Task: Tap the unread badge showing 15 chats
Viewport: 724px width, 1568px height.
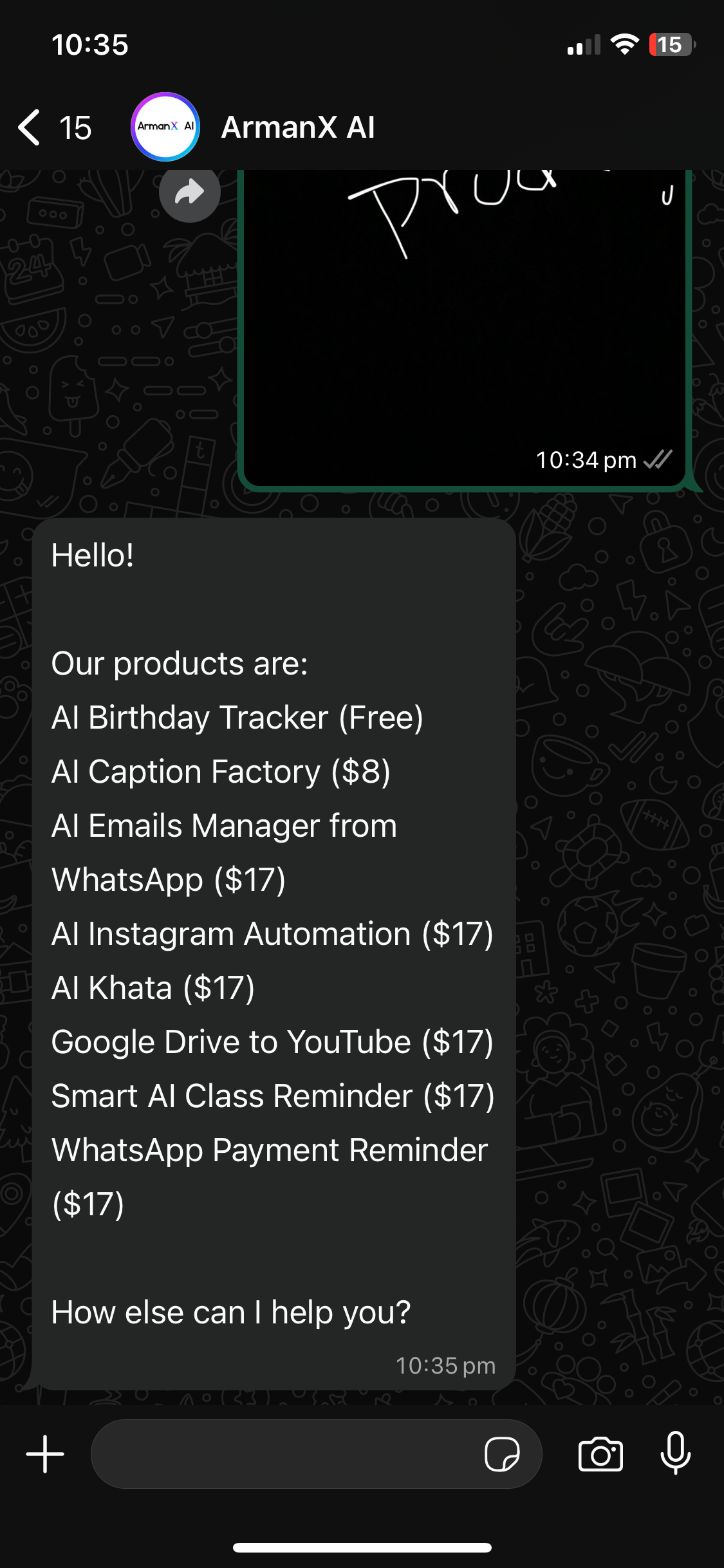Action: point(74,127)
